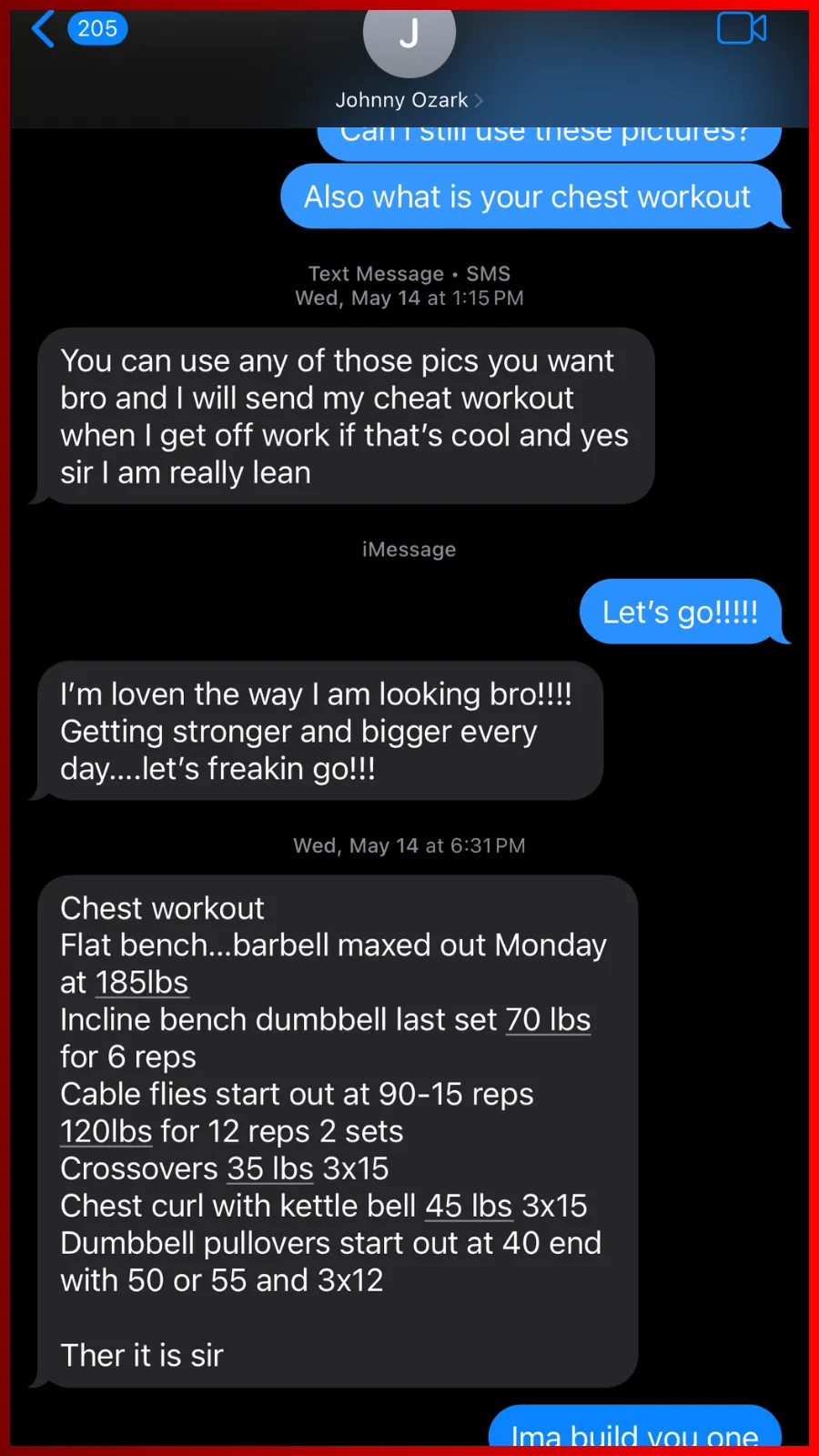Start a FaceTime video call
Screen dimensions: 819x1456
pyautogui.click(x=742, y=28)
